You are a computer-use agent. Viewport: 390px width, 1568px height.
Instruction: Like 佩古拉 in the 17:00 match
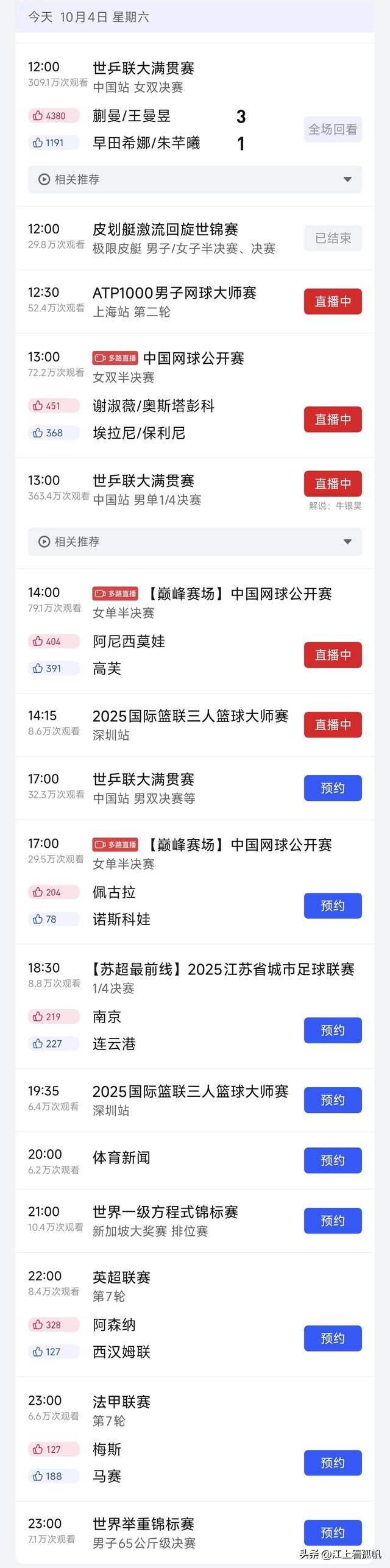[54, 892]
